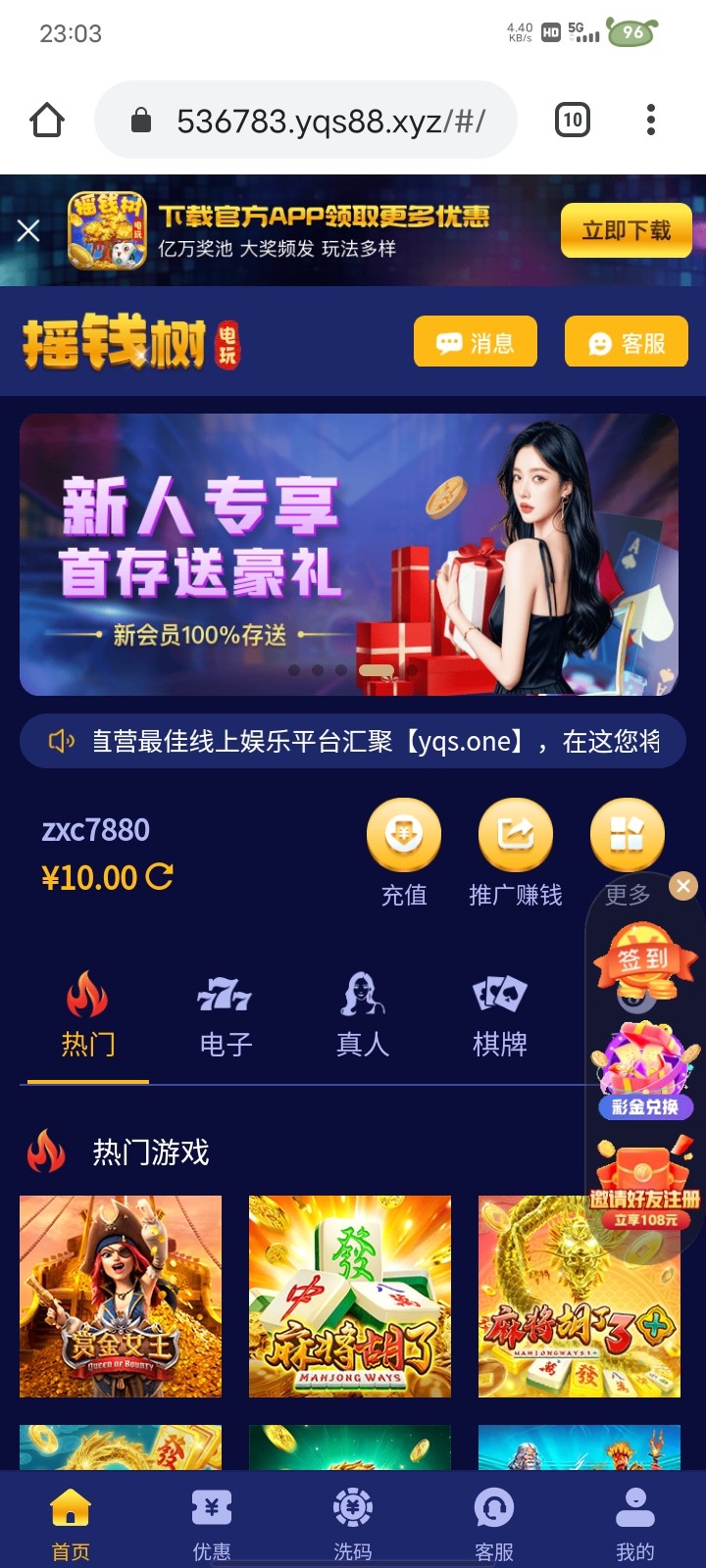The width and height of the screenshot is (706, 1568).
Task: Open the browser's overflow menu
Action: (650, 120)
